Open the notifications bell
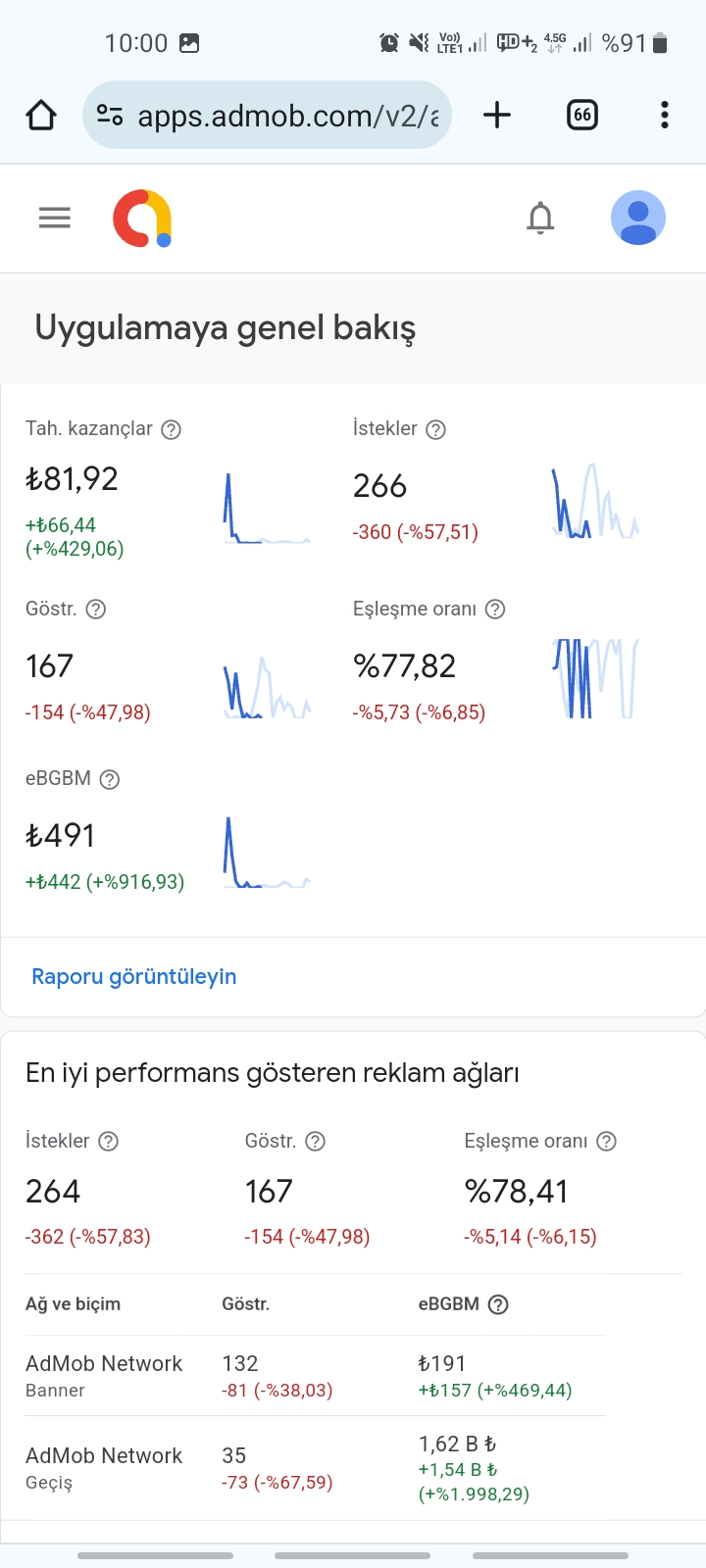706x1568 pixels. 540,218
